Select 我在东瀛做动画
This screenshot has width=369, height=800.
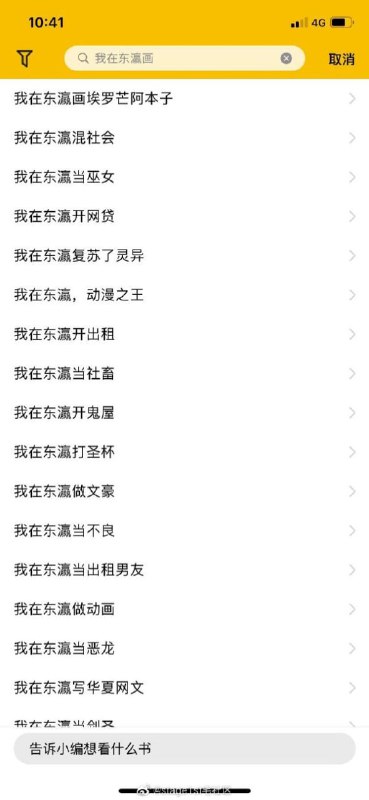point(184,609)
